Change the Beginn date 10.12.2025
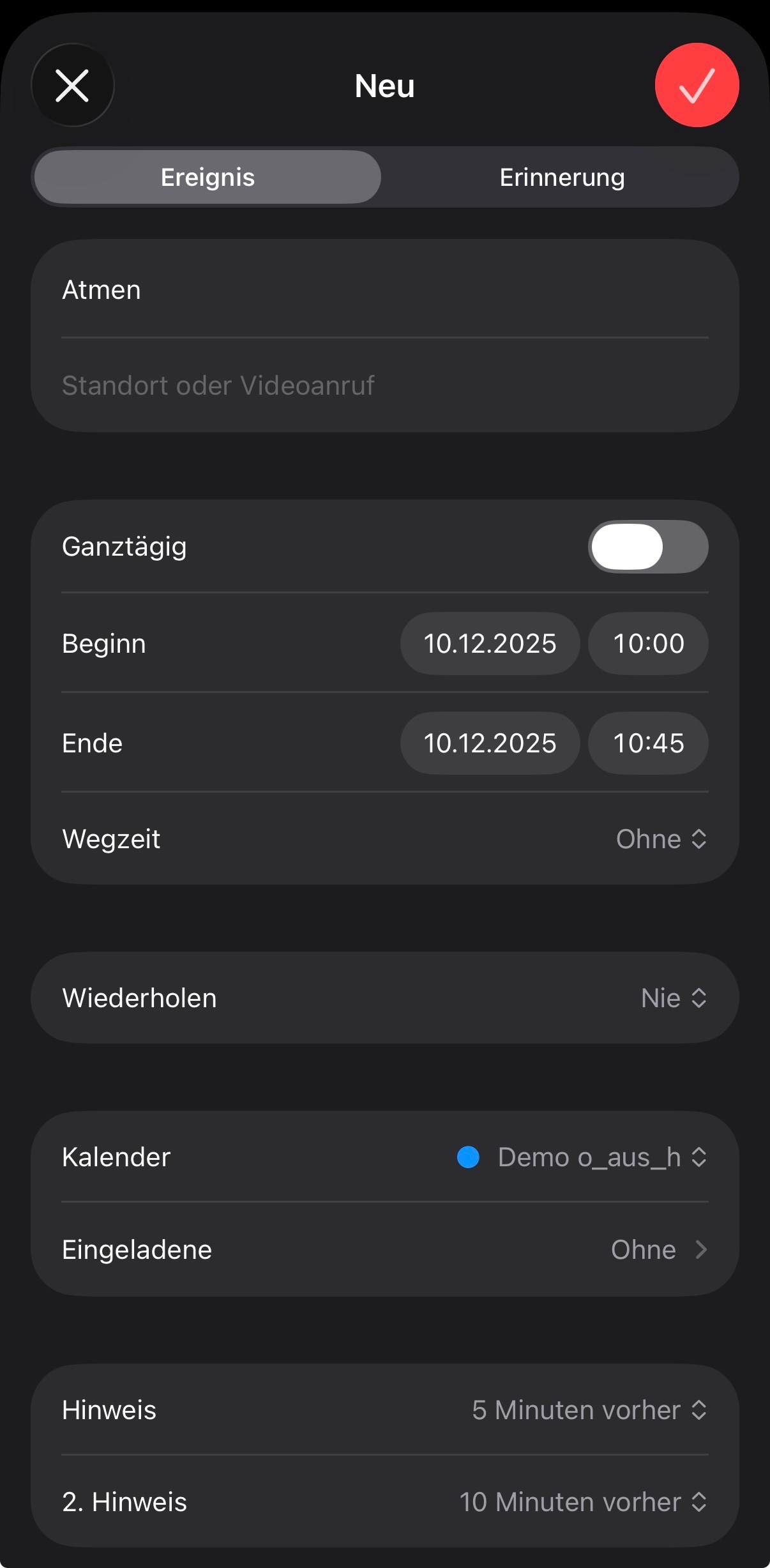 pos(490,643)
